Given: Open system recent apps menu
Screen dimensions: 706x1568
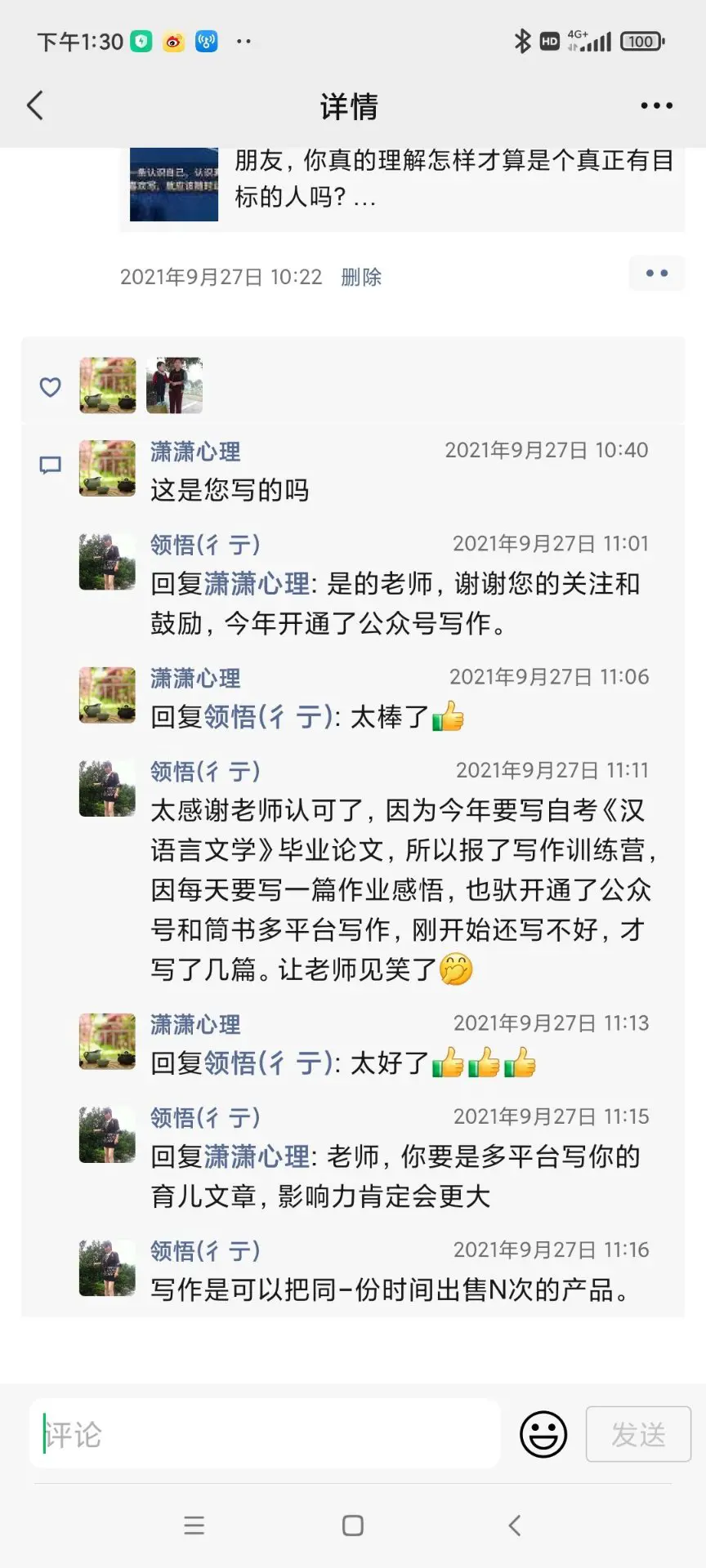Looking at the screenshot, I should point(194,1526).
